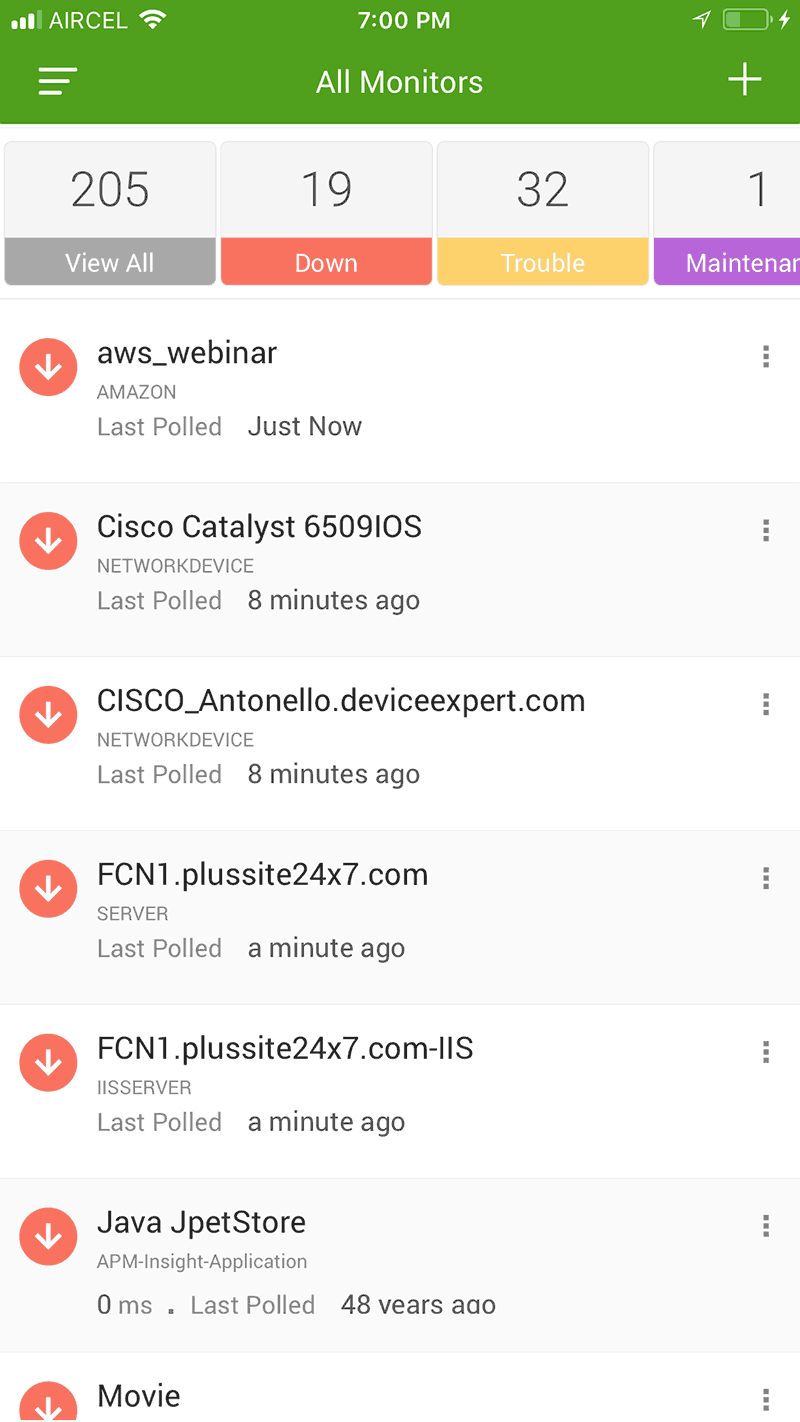Tap the All Monitors title bar

[x=400, y=81]
